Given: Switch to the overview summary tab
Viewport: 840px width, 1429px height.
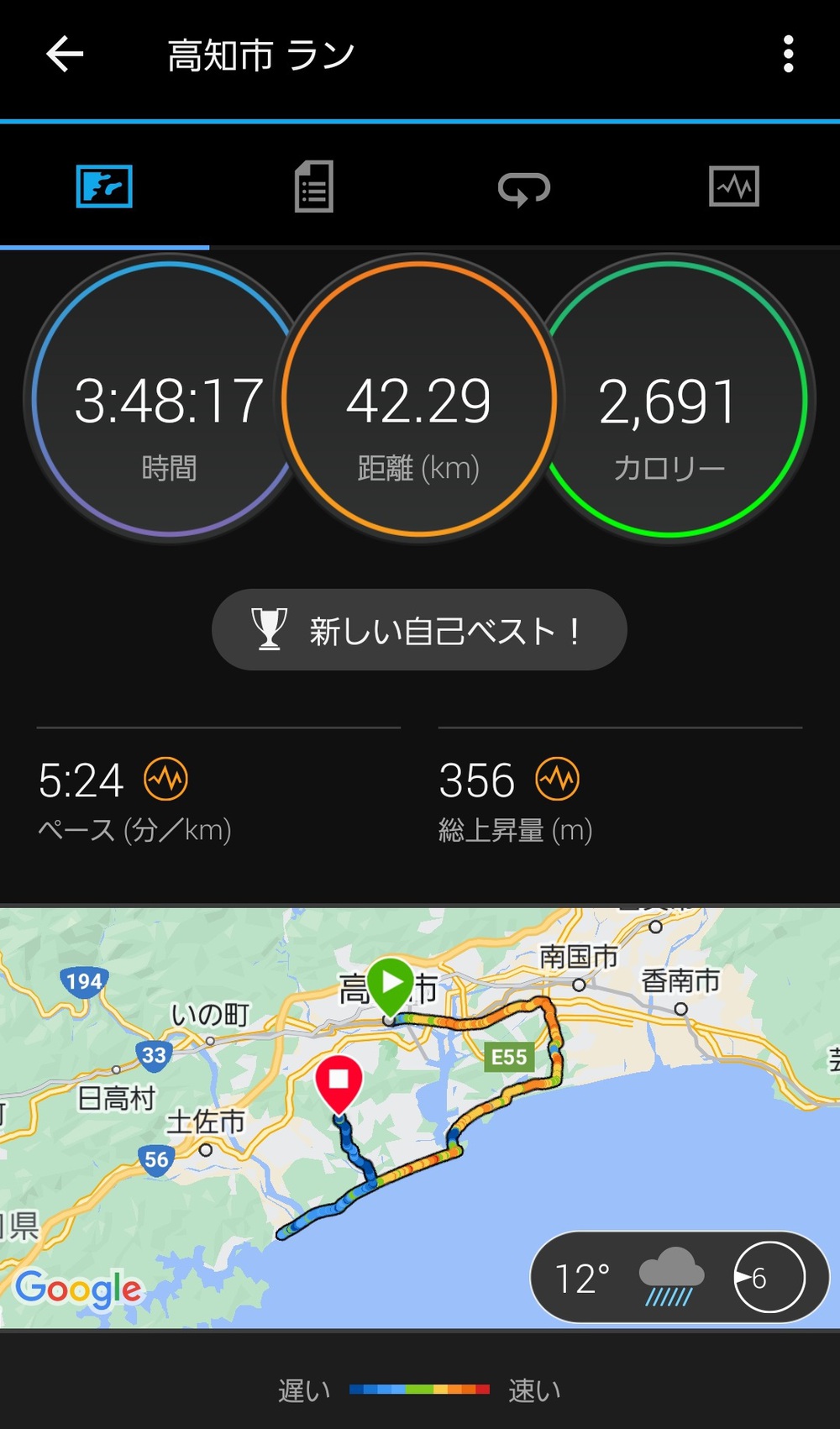Looking at the screenshot, I should (x=104, y=187).
